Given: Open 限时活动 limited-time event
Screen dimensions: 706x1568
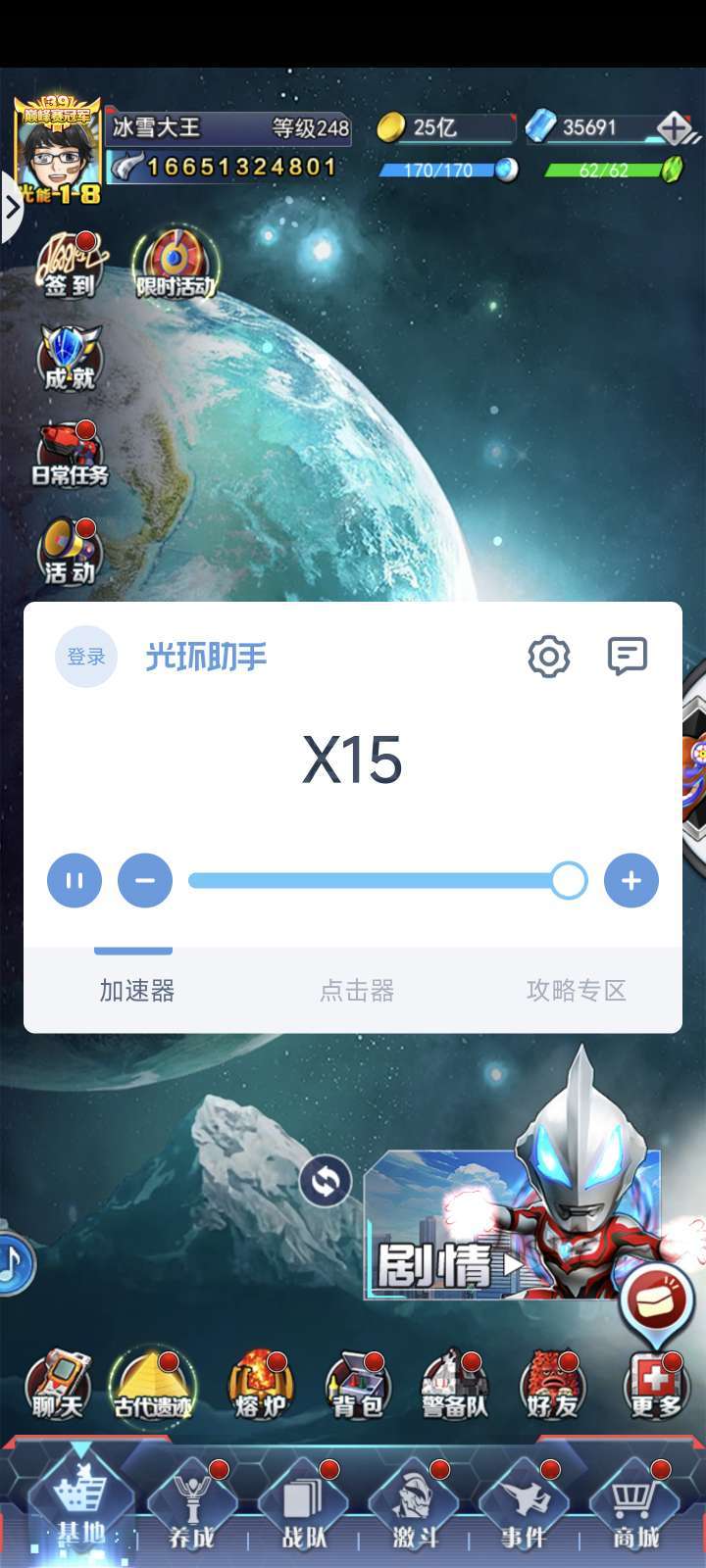Looking at the screenshot, I should (175, 265).
